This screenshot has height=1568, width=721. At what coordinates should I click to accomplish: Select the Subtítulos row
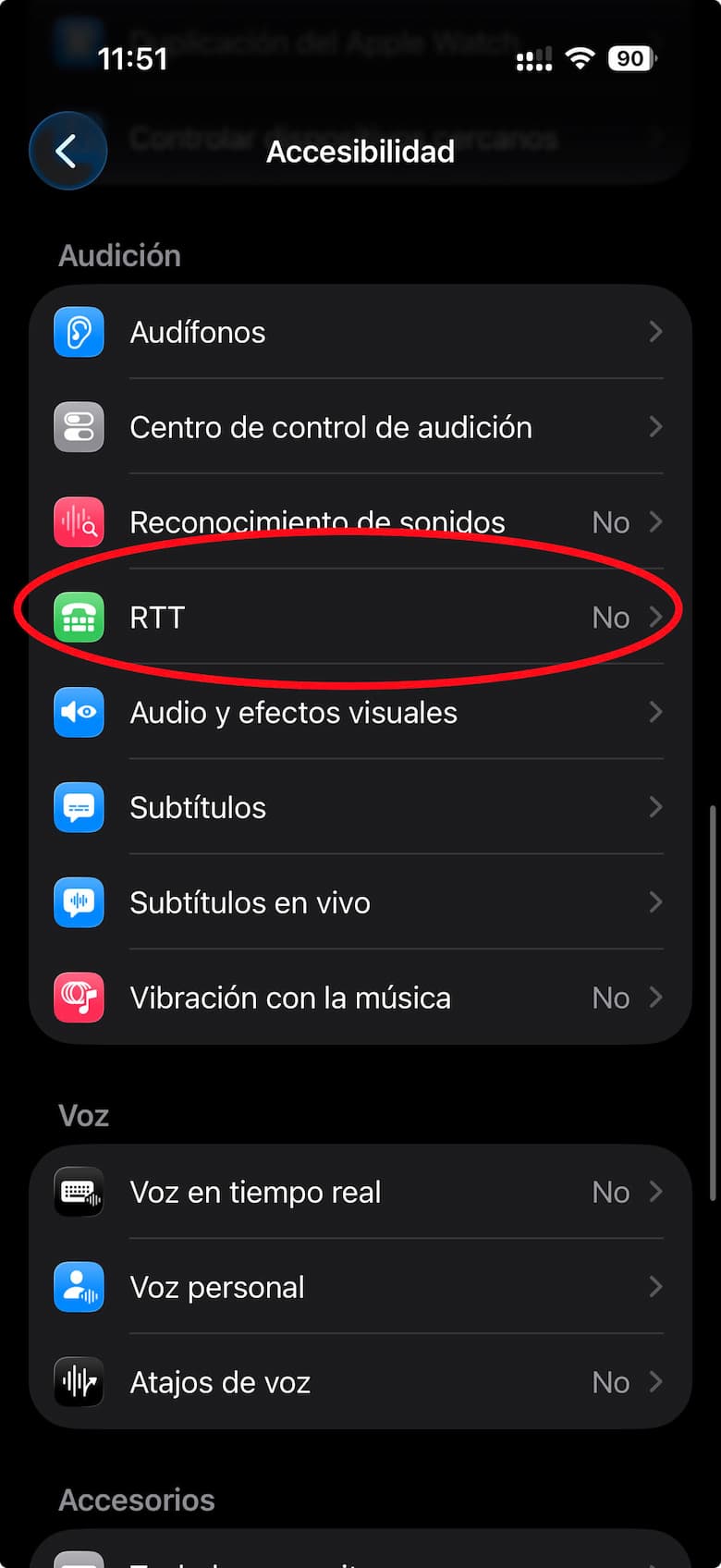(x=360, y=808)
